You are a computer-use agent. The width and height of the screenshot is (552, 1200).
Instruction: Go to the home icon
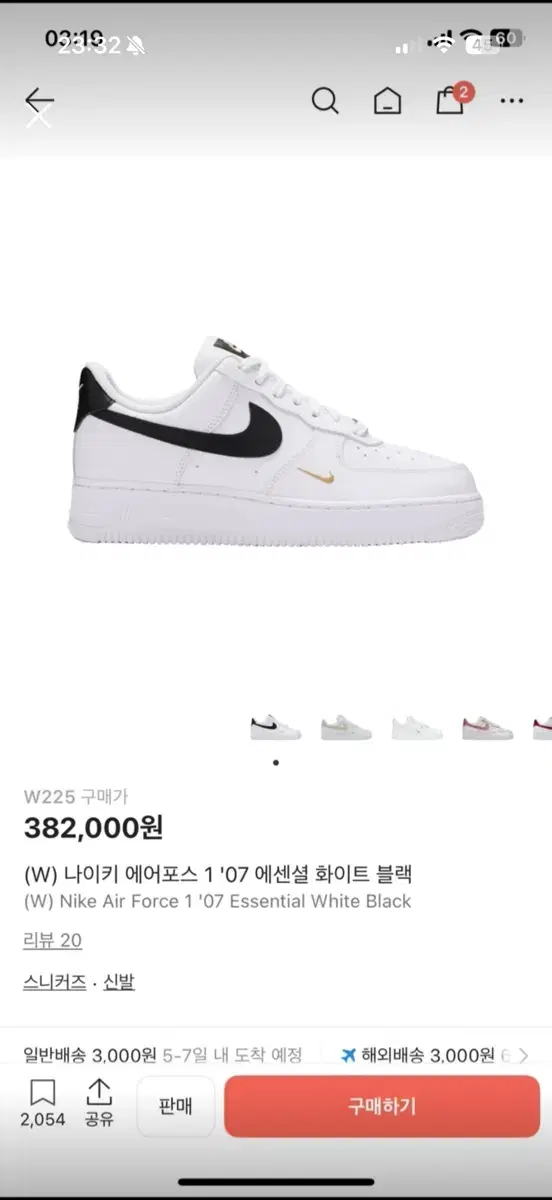click(x=387, y=101)
